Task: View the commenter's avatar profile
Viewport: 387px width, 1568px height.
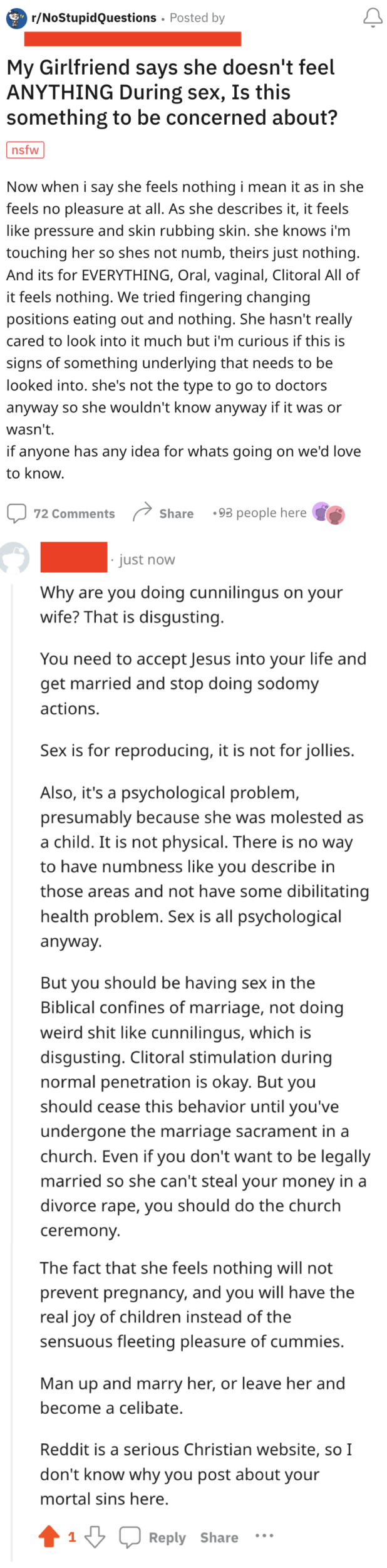Action: coord(14,558)
